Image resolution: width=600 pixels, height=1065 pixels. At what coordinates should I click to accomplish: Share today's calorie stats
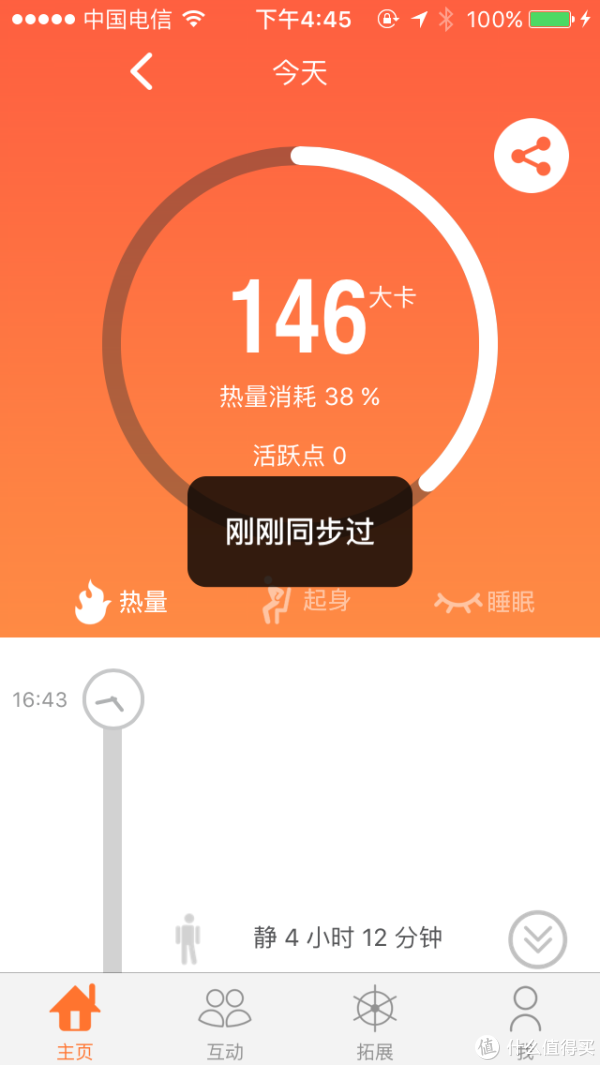pos(531,156)
